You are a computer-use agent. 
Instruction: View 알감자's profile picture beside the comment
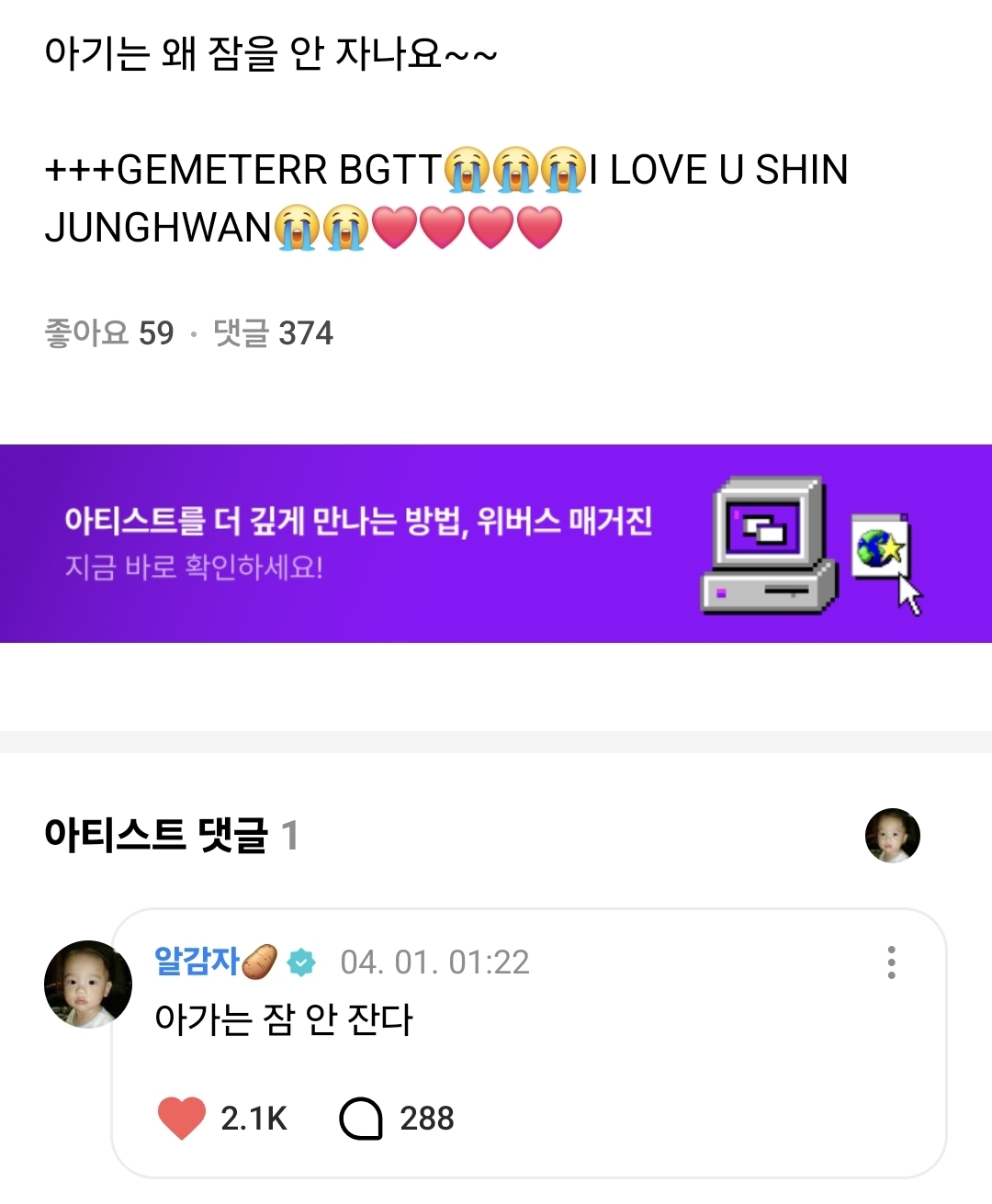pyautogui.click(x=87, y=984)
